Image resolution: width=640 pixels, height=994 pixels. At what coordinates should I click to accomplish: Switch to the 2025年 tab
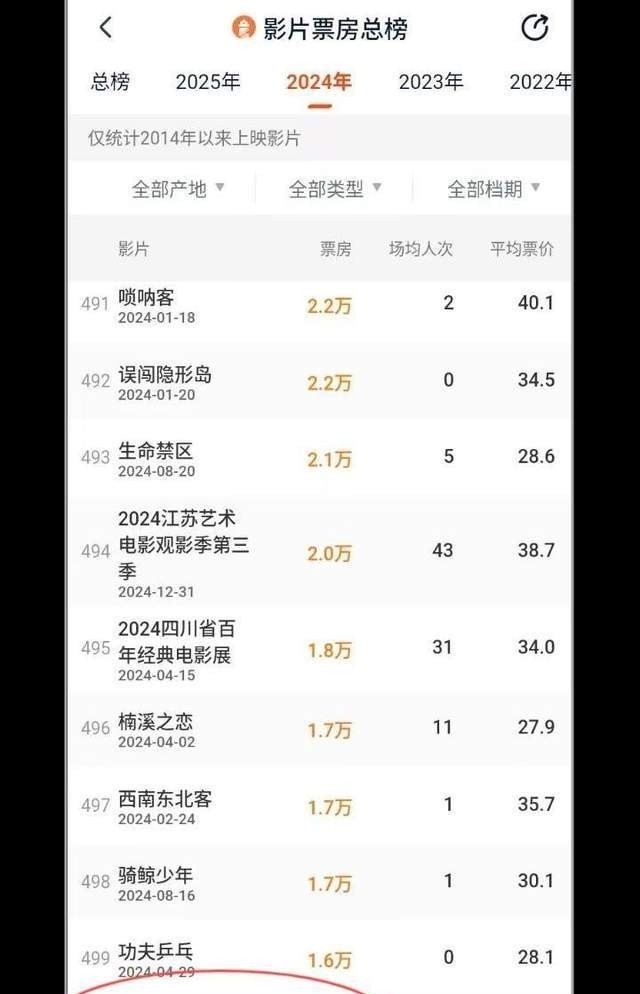point(208,82)
